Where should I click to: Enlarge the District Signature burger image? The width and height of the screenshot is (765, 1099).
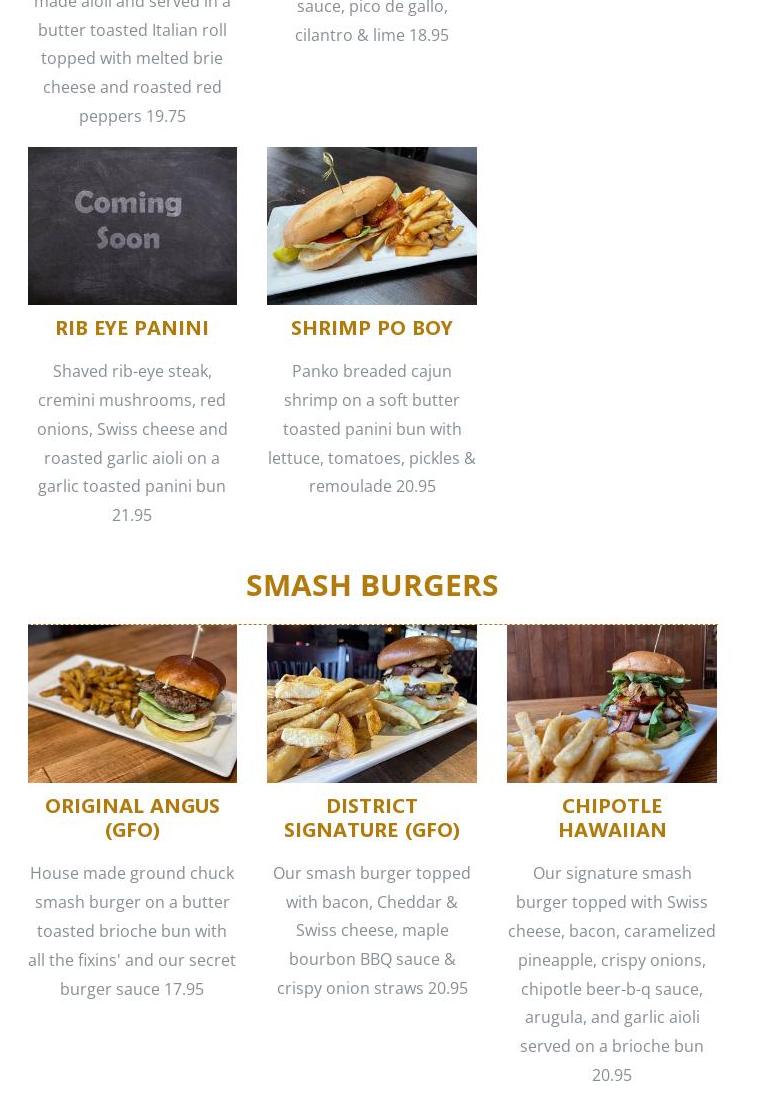pyautogui.click(x=371, y=704)
